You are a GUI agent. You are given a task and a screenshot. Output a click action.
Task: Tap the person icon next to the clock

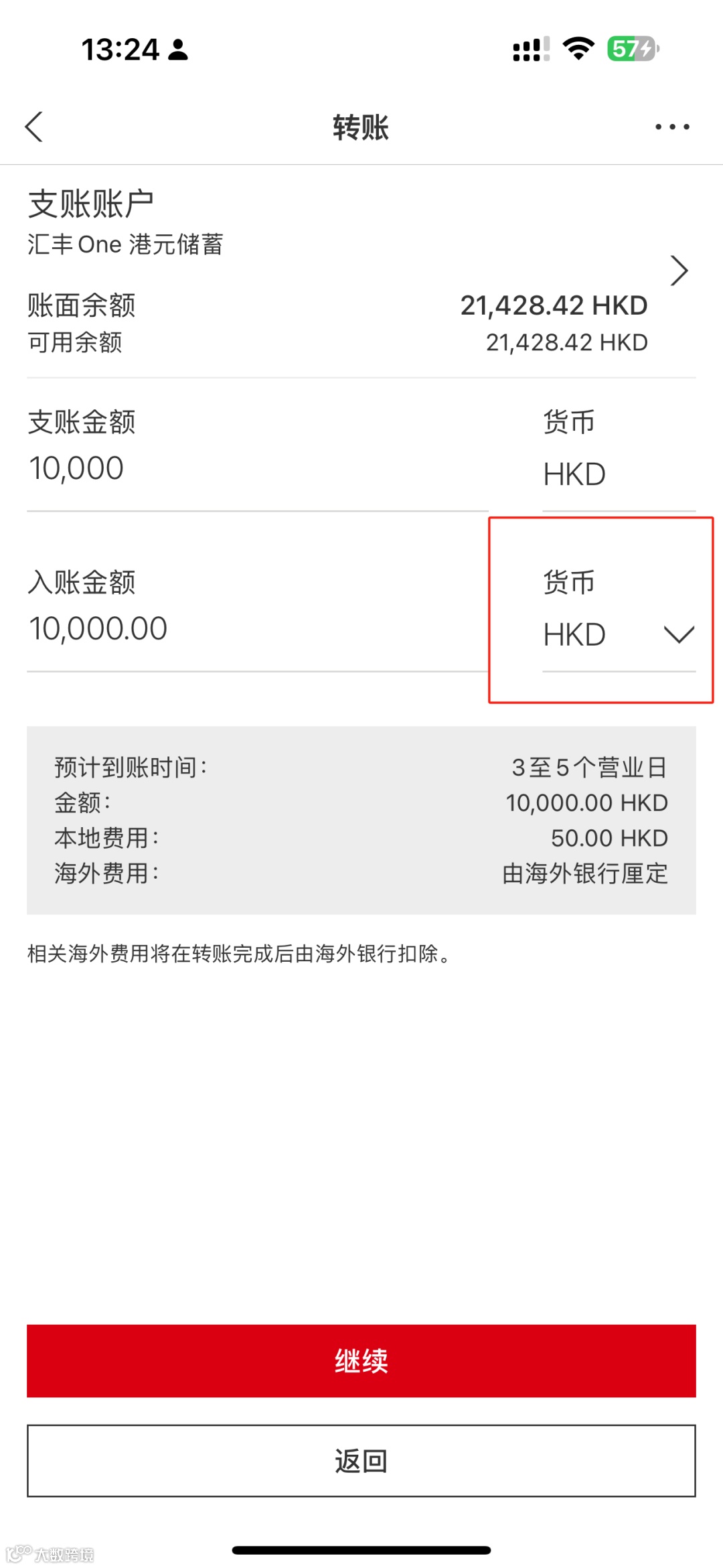177,50
